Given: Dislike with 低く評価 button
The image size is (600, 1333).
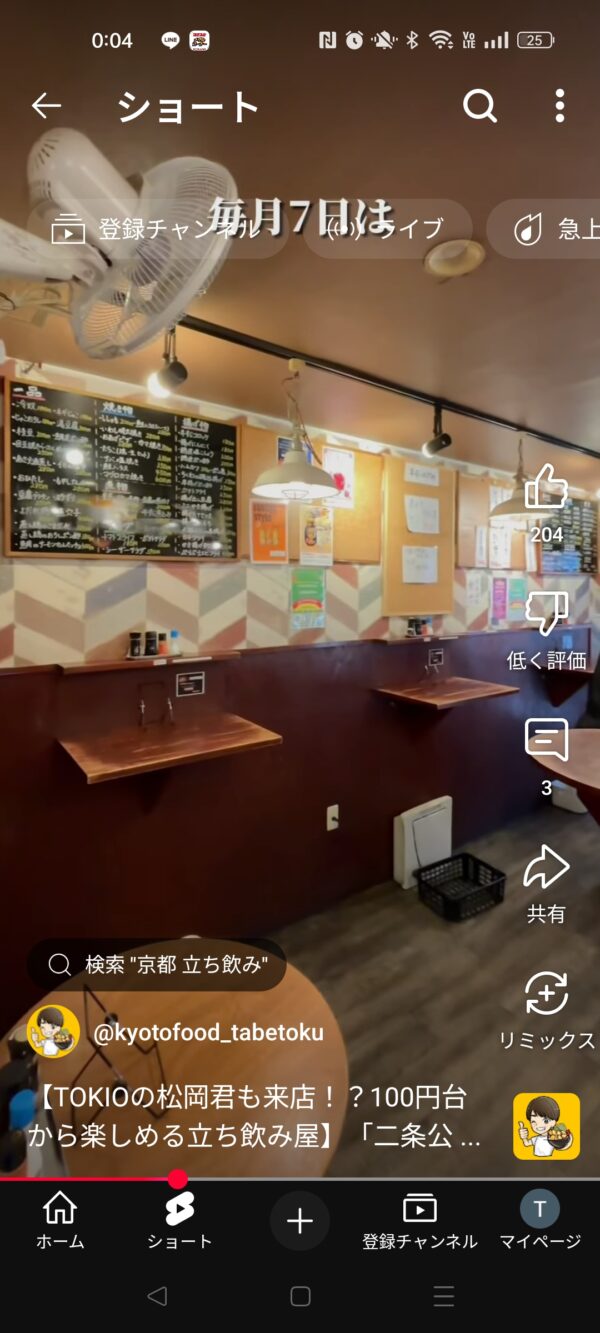Looking at the screenshot, I should (546, 613).
